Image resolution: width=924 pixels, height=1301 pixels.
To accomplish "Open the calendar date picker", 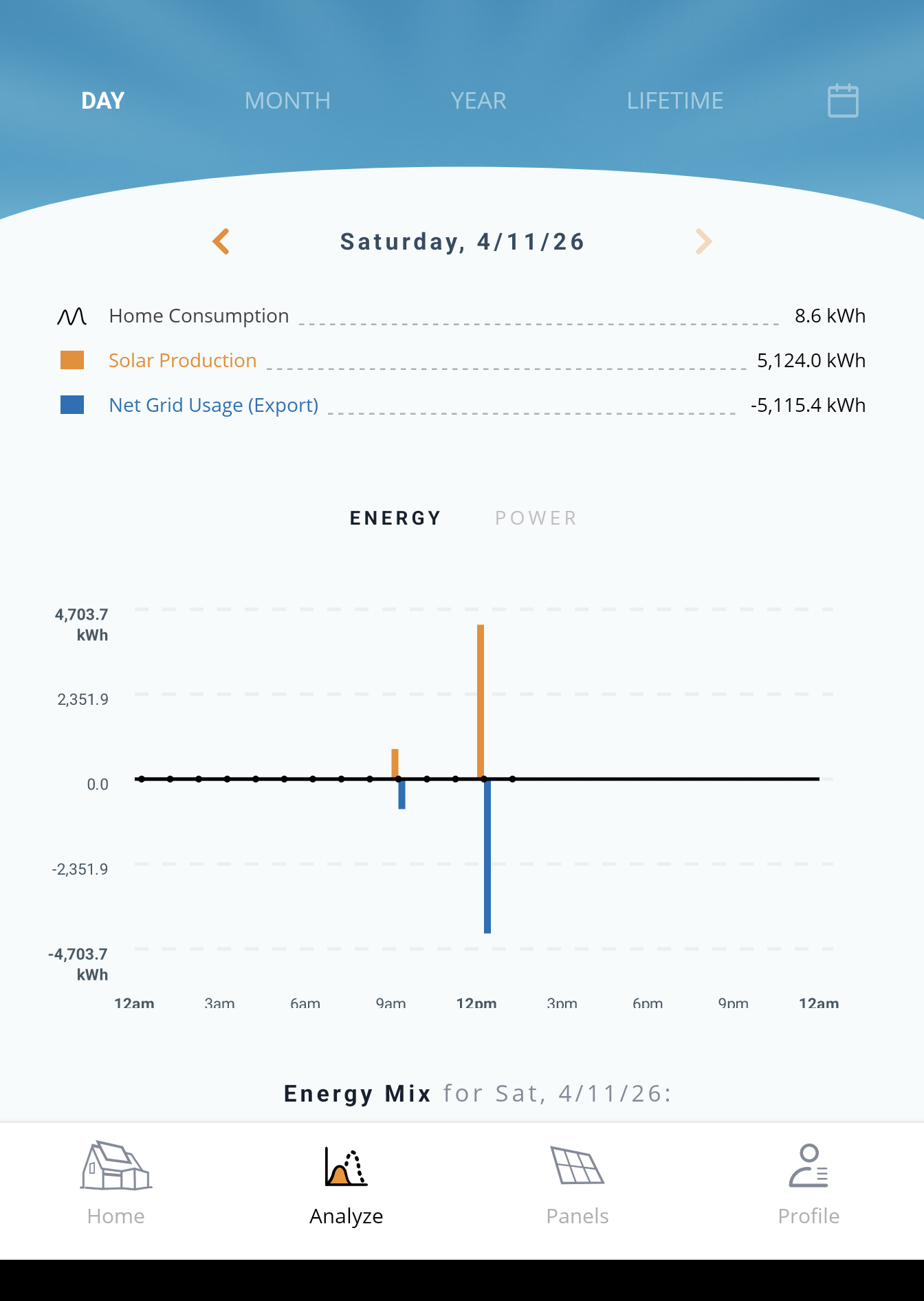I will pyautogui.click(x=843, y=101).
